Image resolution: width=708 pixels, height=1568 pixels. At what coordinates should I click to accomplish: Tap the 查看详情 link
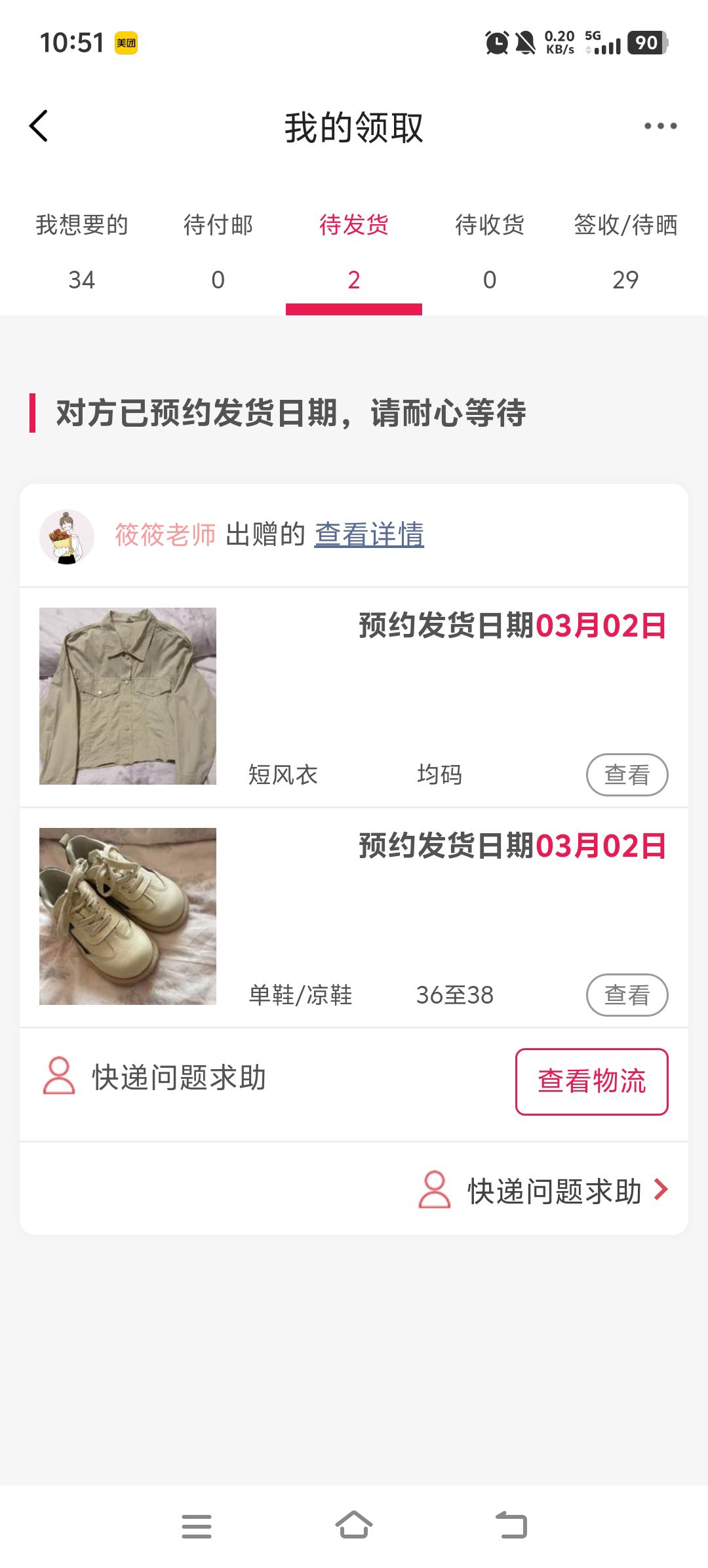point(369,535)
